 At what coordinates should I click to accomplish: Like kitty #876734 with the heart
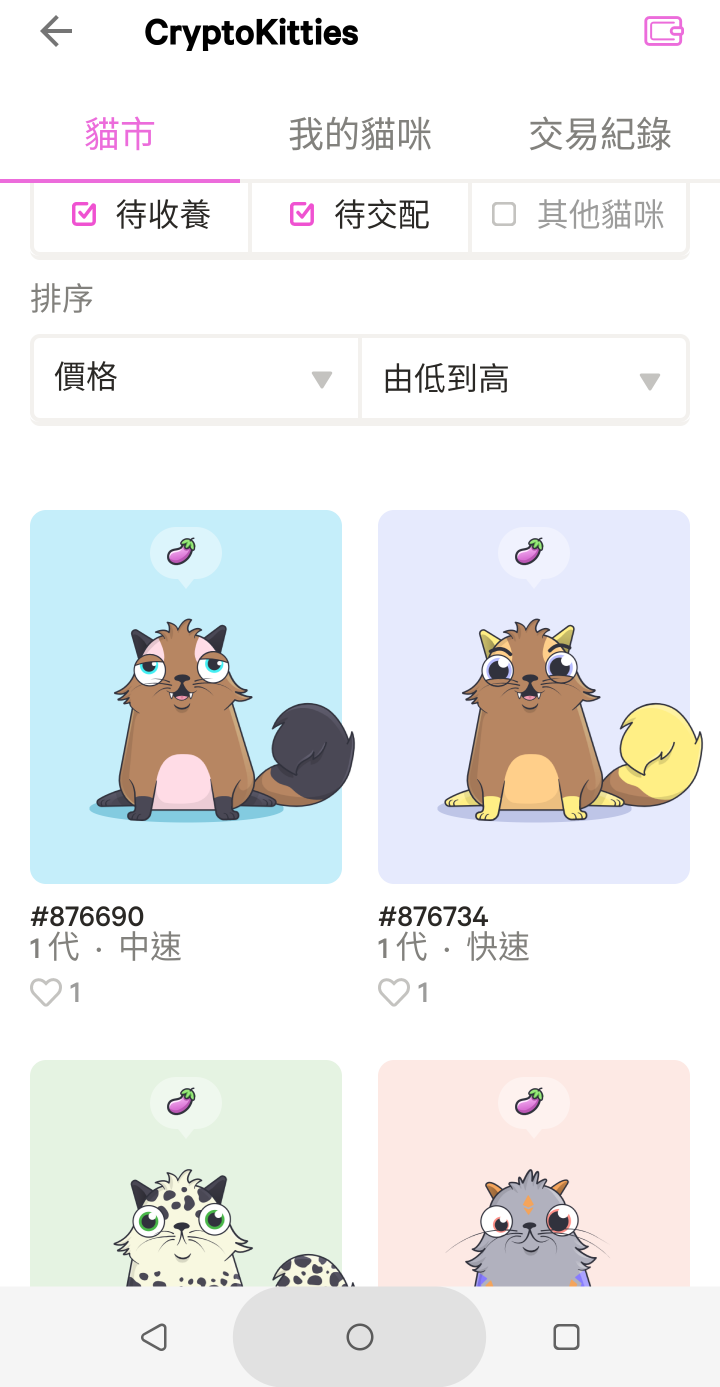394,992
